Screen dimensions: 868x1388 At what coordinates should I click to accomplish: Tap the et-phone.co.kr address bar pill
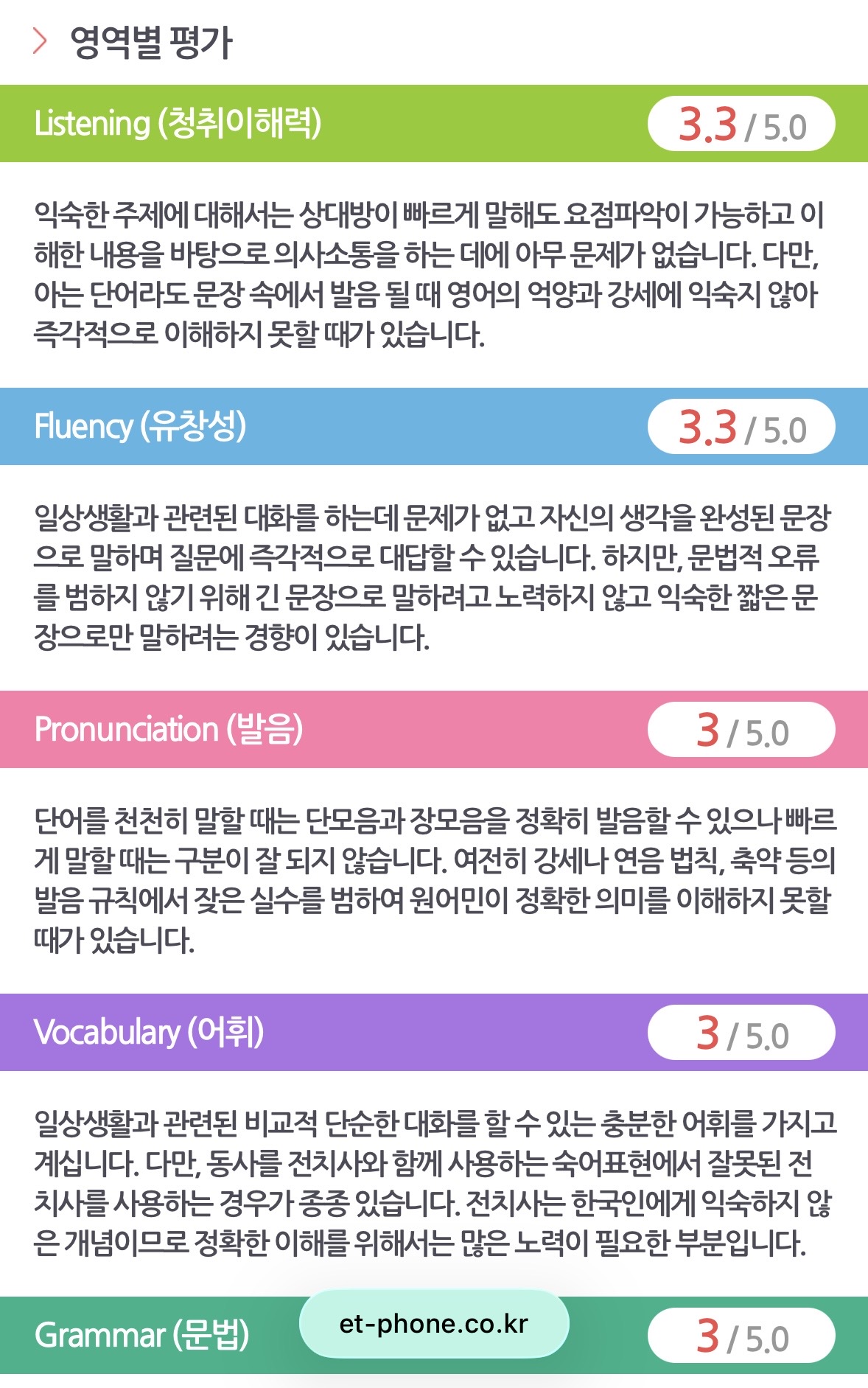(433, 1324)
